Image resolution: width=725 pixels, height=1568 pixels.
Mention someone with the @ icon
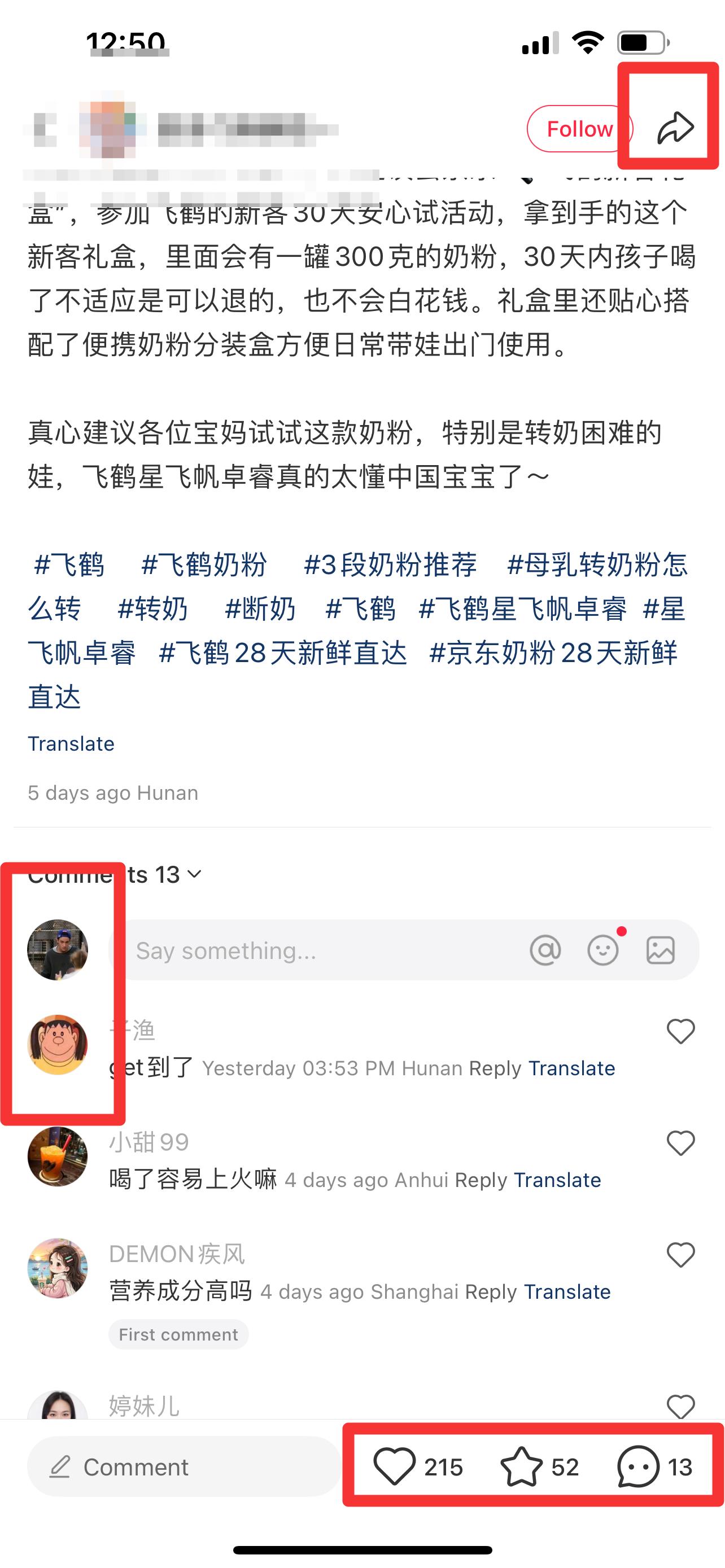tap(545, 950)
